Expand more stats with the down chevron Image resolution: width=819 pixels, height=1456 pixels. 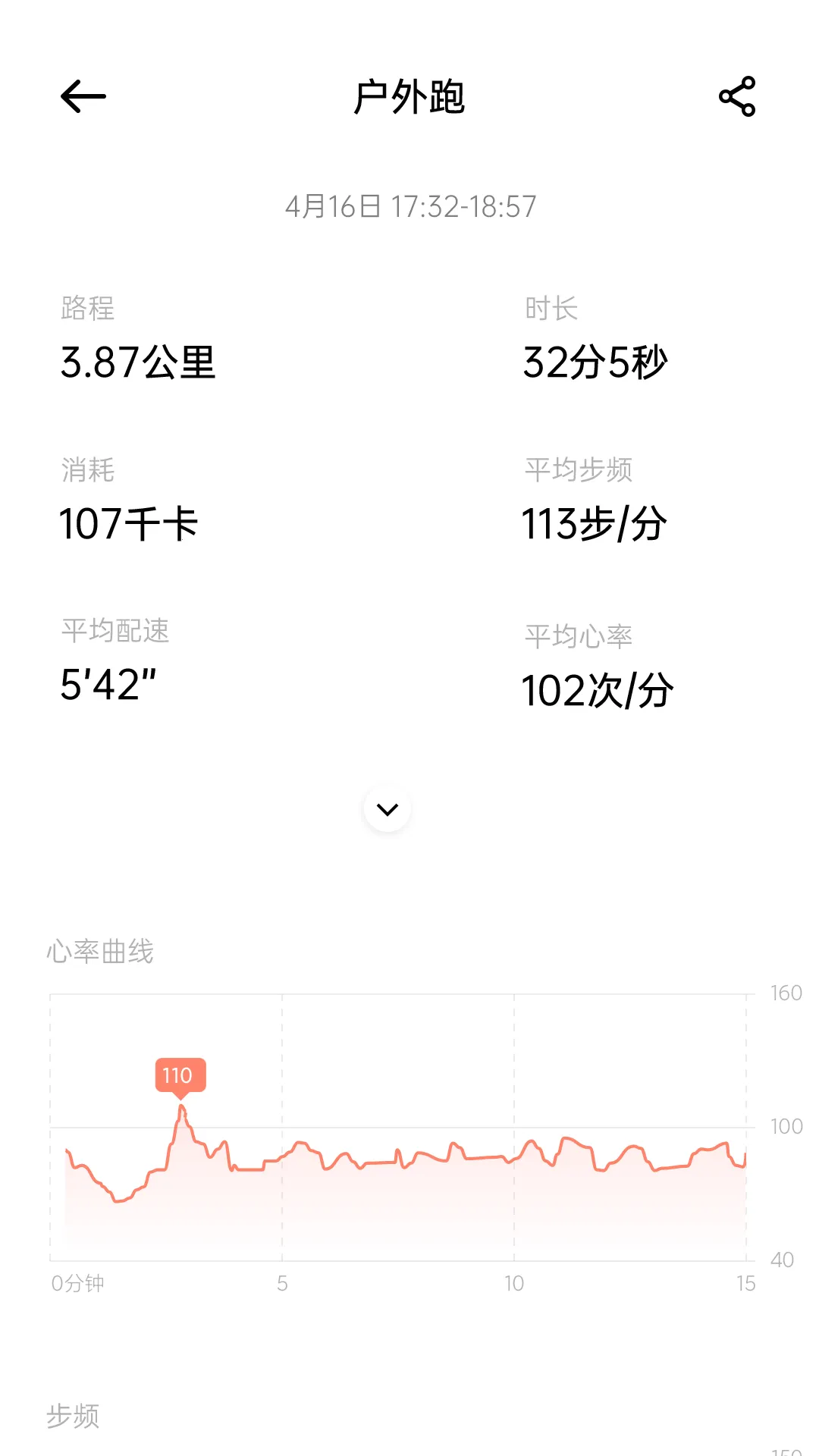coord(388,809)
